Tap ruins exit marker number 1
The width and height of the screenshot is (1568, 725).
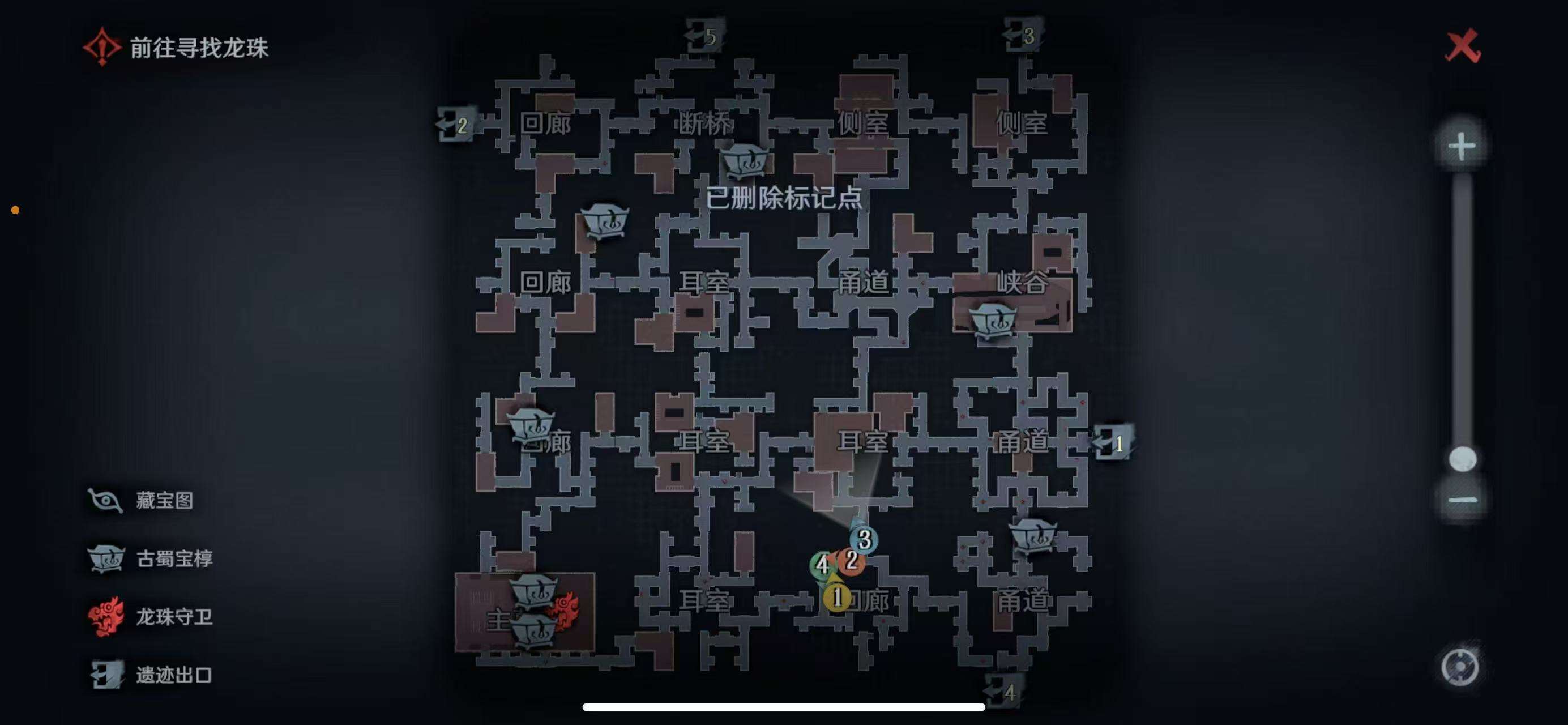click(x=1112, y=442)
